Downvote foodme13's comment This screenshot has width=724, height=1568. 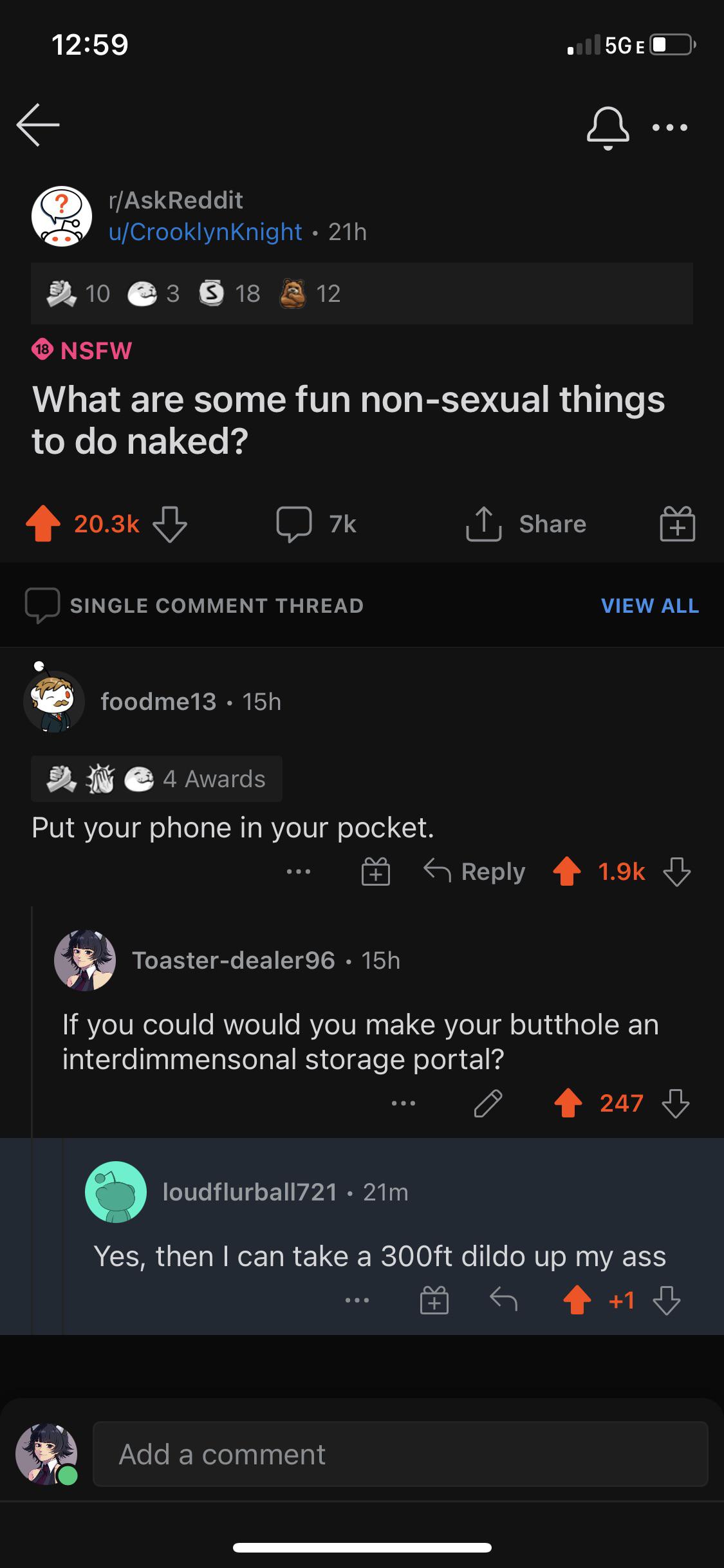pos(676,872)
